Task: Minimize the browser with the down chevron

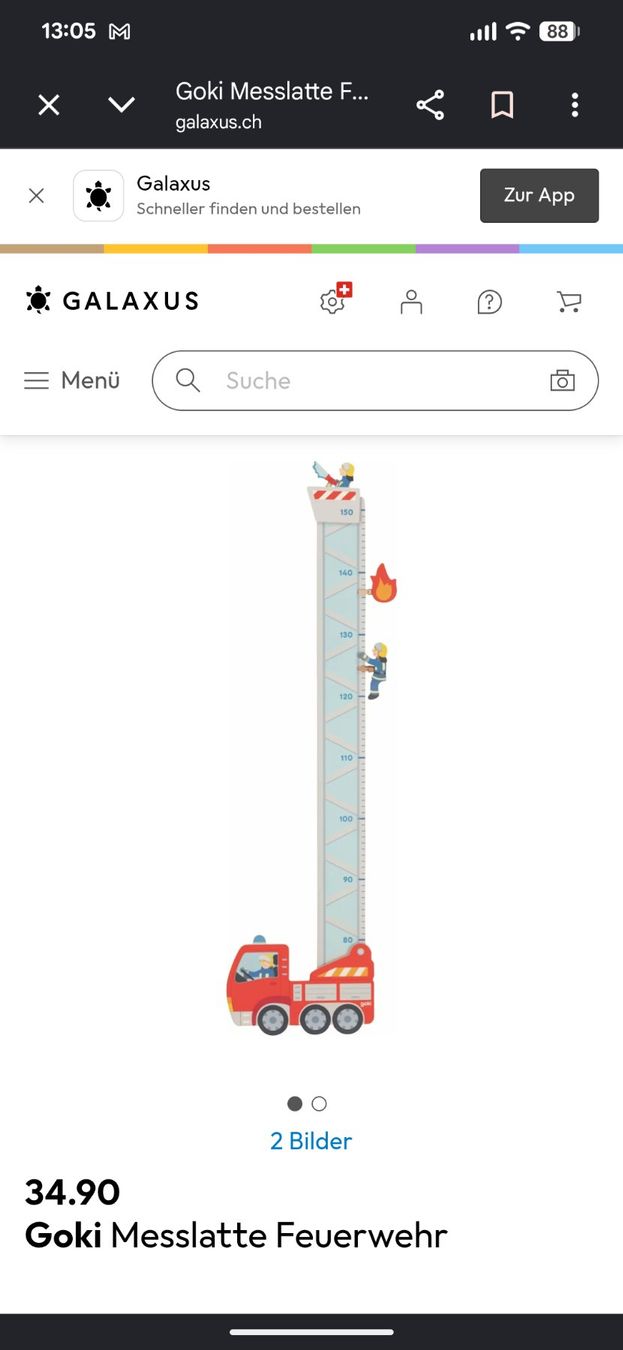Action: (x=121, y=105)
